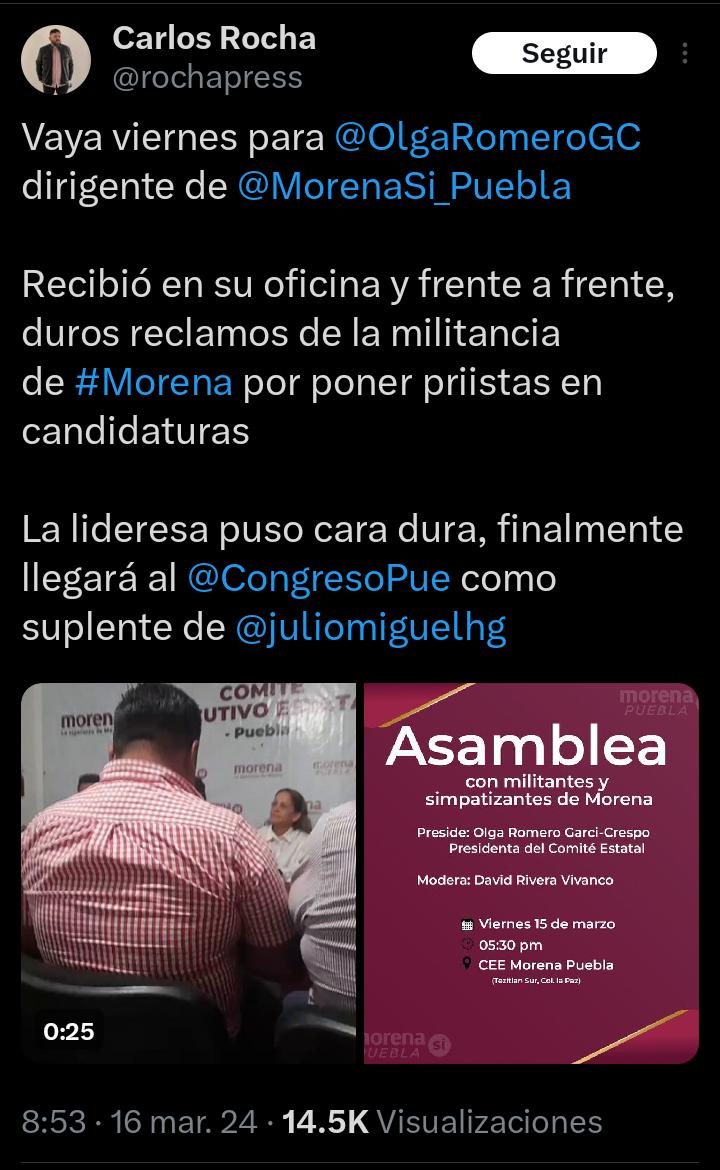View Carlos Rocha's profile via his name
Image resolution: width=720 pixels, height=1170 pixels.
214,38
